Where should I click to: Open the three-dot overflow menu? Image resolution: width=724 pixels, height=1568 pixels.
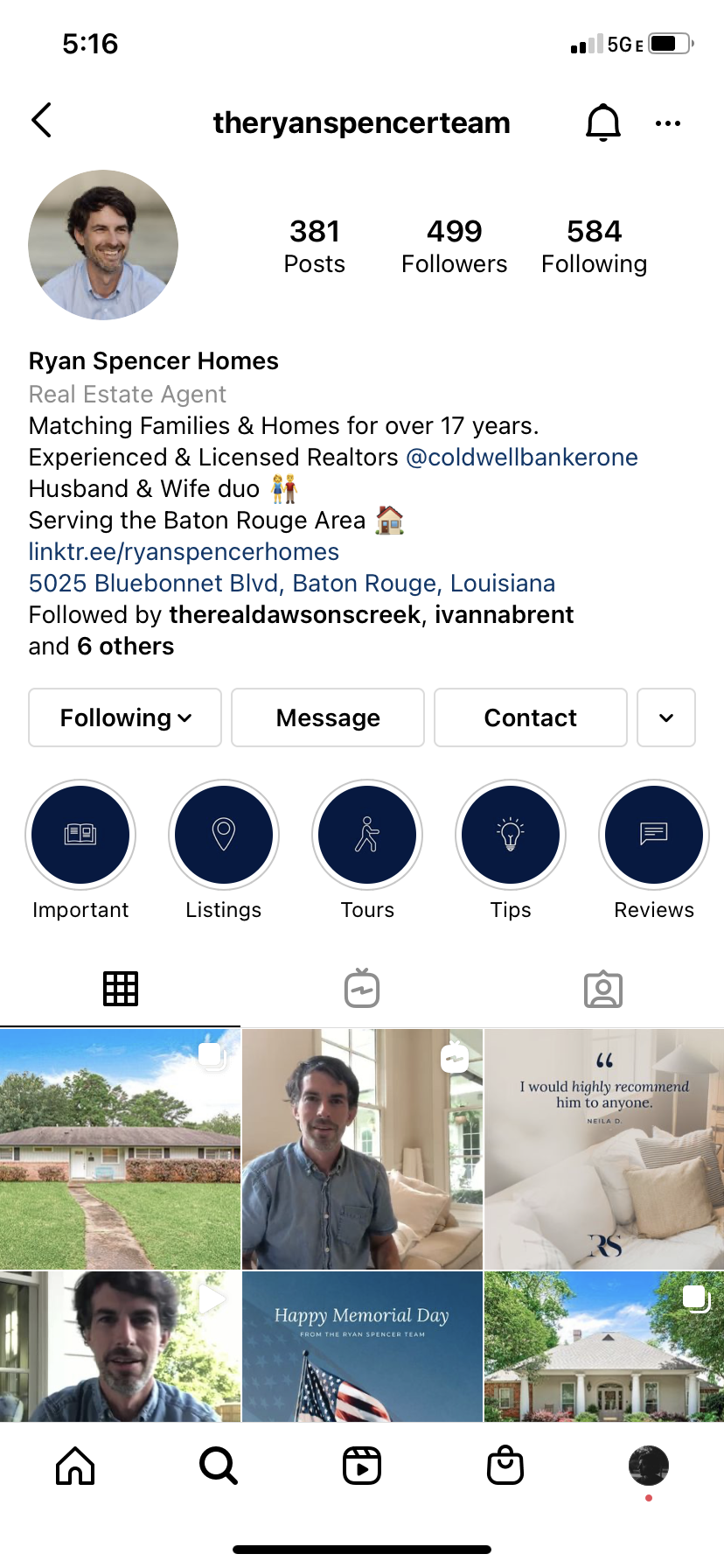667,123
